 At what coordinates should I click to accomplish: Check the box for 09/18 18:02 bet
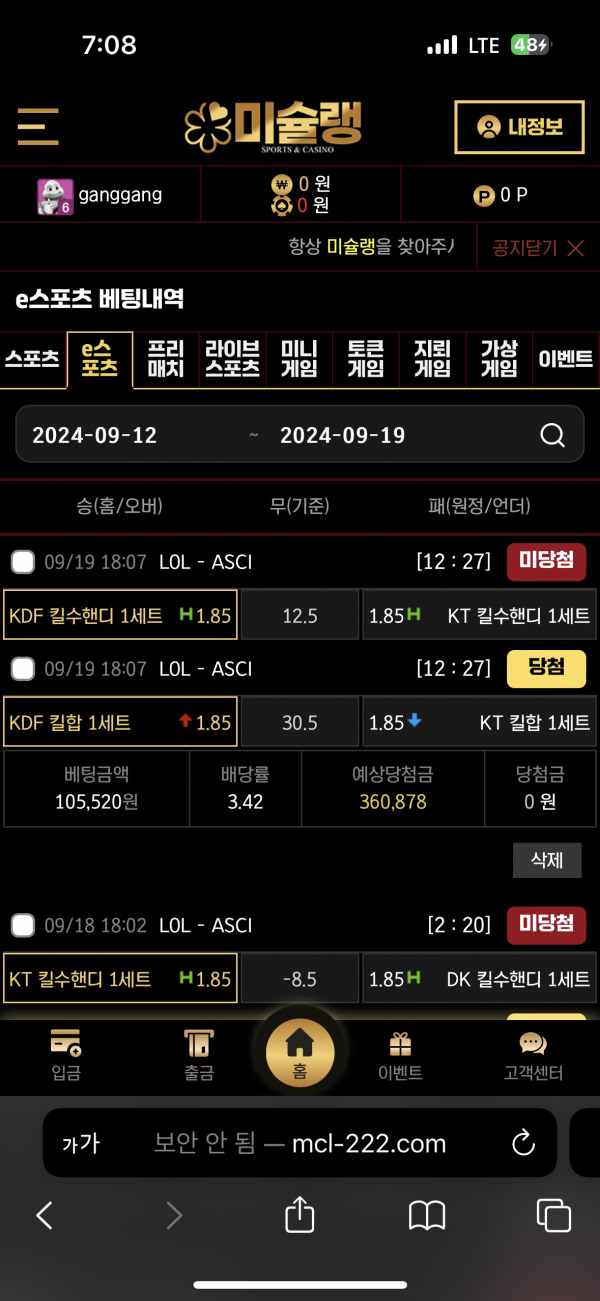pyautogui.click(x=23, y=925)
